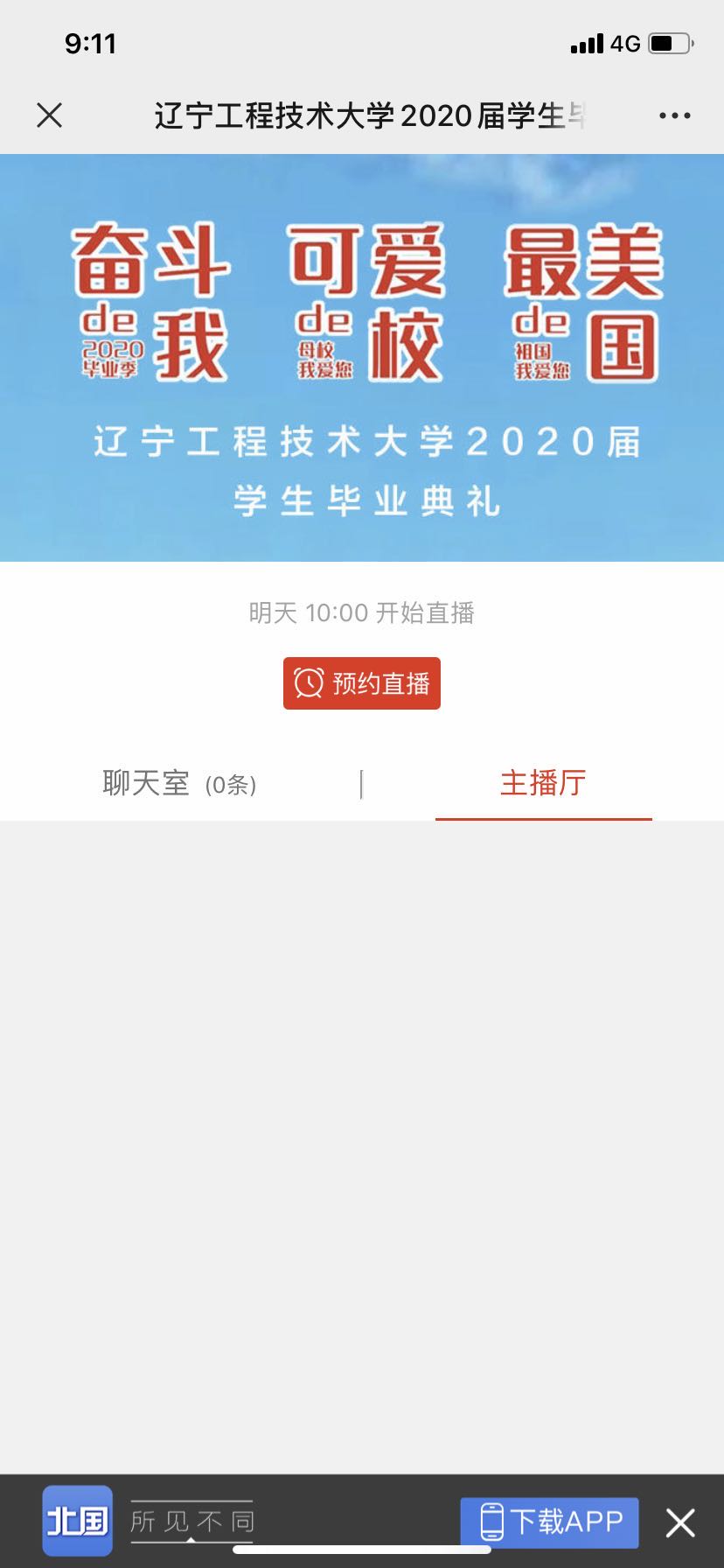Switch to the 聊天室 tab

179,783
